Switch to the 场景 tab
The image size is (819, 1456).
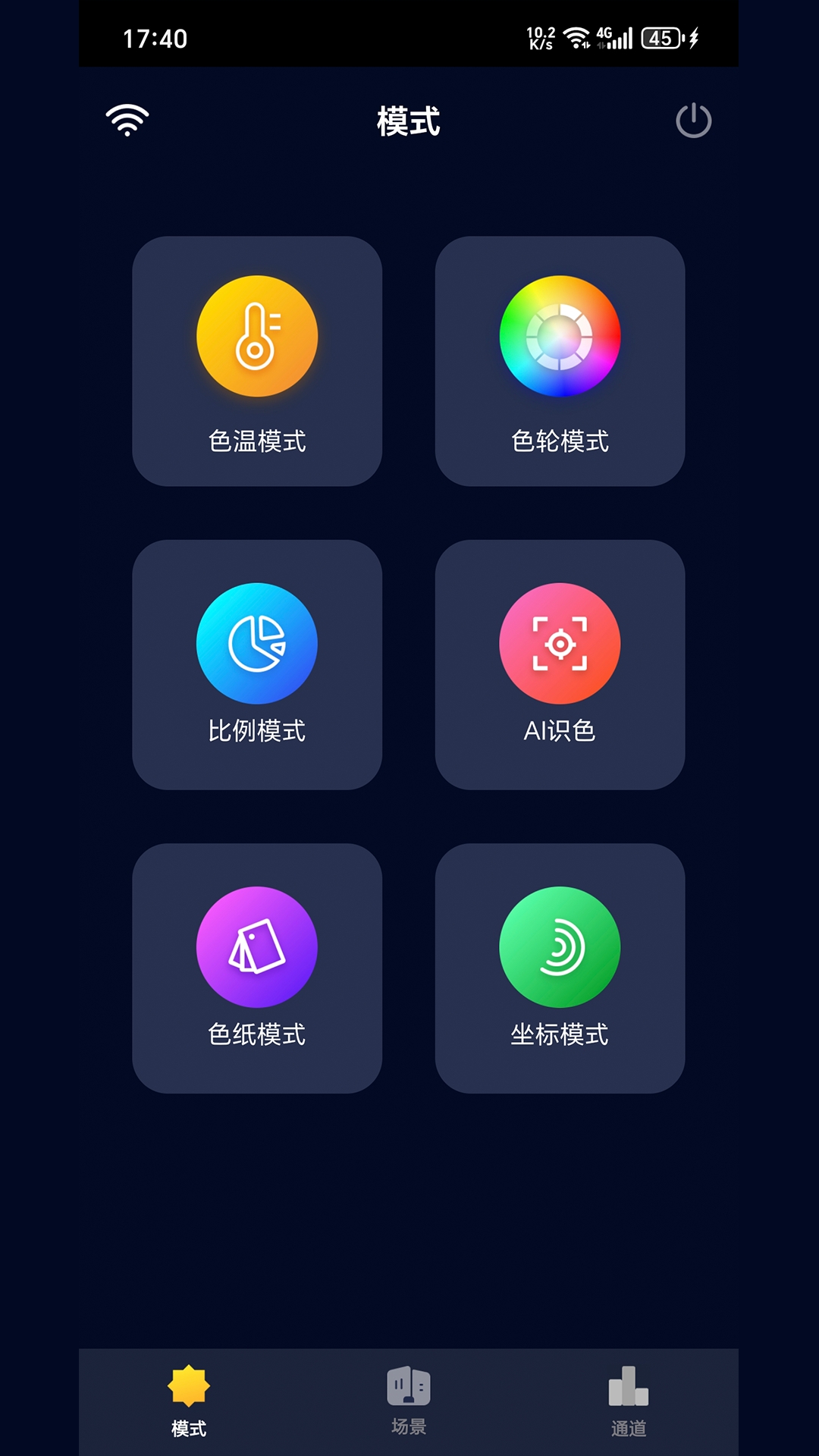409,1401
